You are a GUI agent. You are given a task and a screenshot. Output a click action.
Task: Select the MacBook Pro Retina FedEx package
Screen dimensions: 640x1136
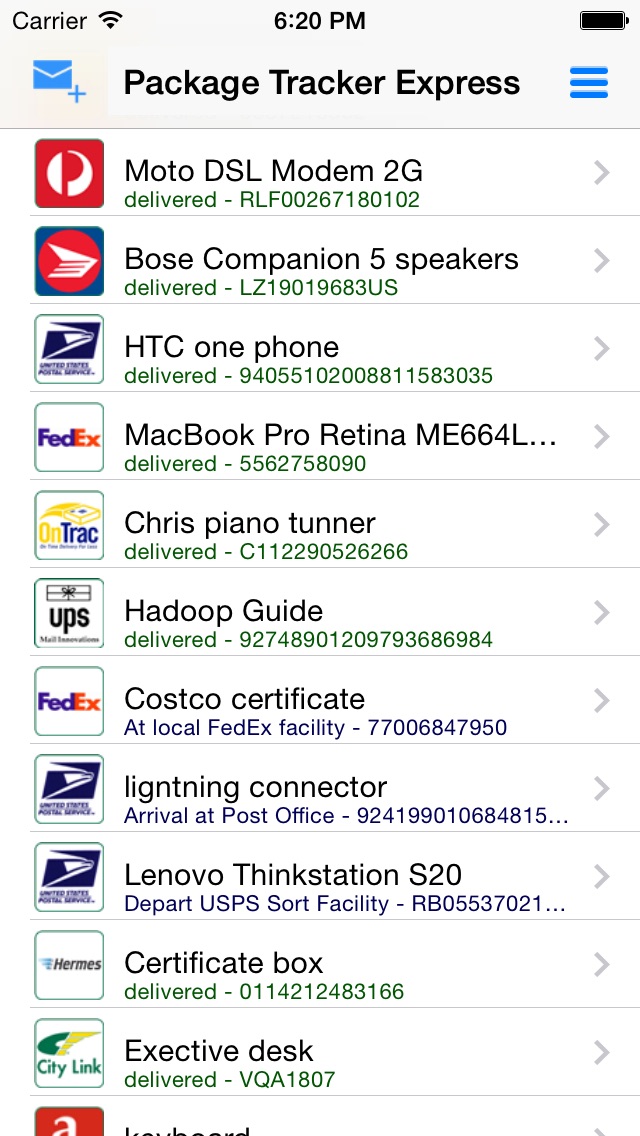click(x=320, y=436)
